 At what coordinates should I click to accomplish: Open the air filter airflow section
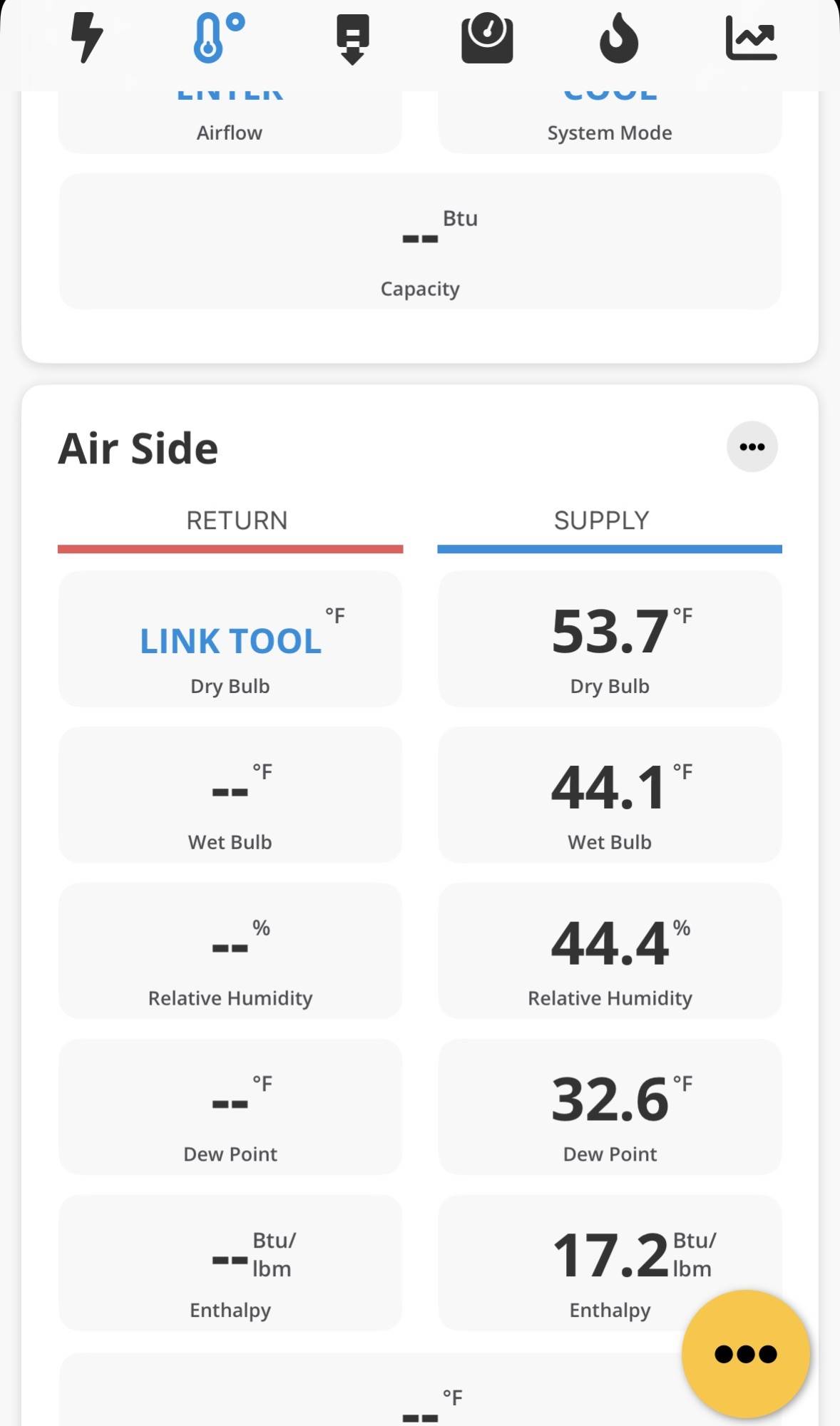(352, 39)
